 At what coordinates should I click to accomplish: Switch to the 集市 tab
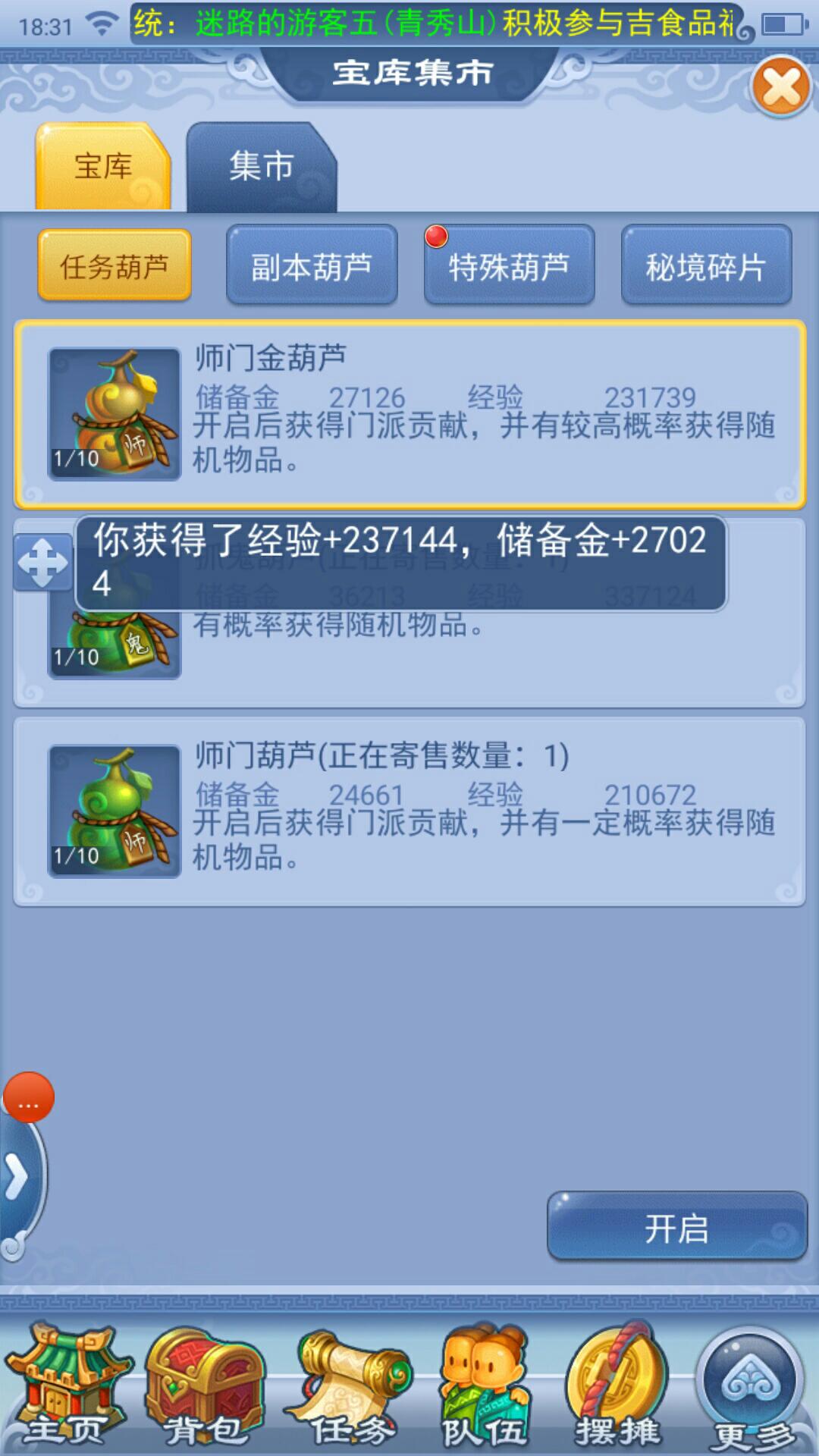pyautogui.click(x=261, y=167)
